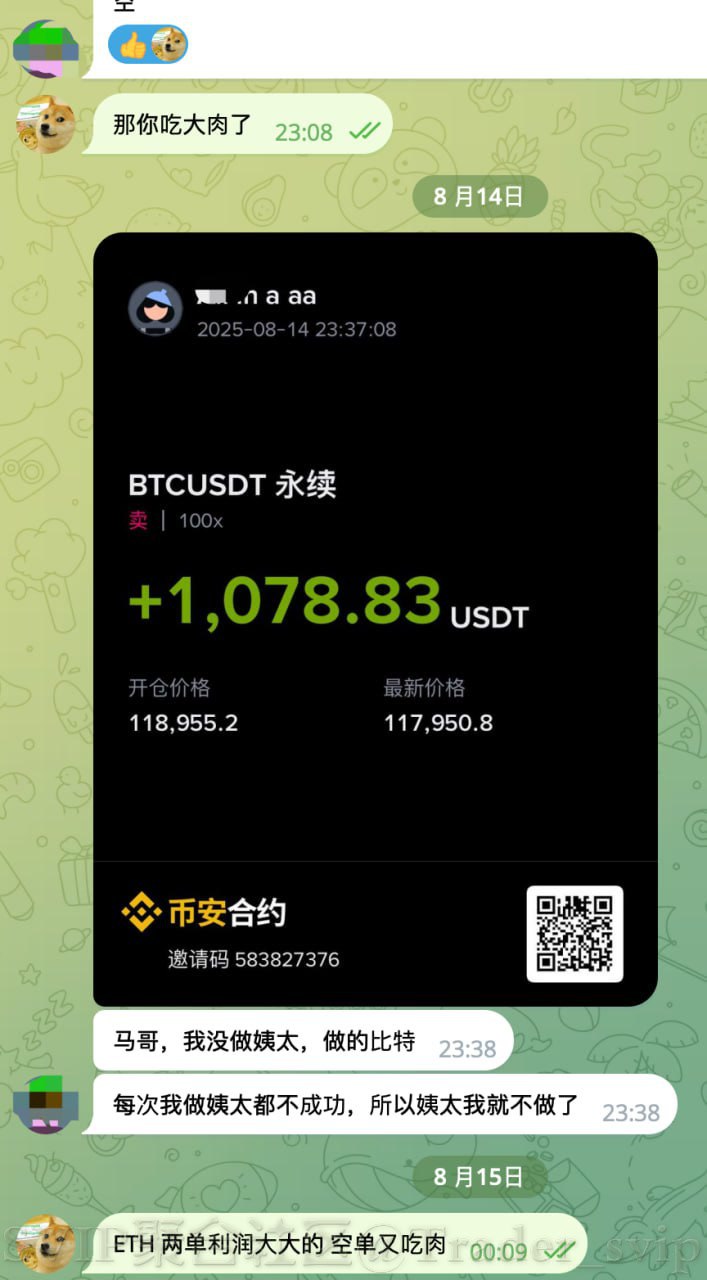707x1280 pixels.
Task: Open doge avatar beside ETH 两单利润 message
Action: 45,1242
